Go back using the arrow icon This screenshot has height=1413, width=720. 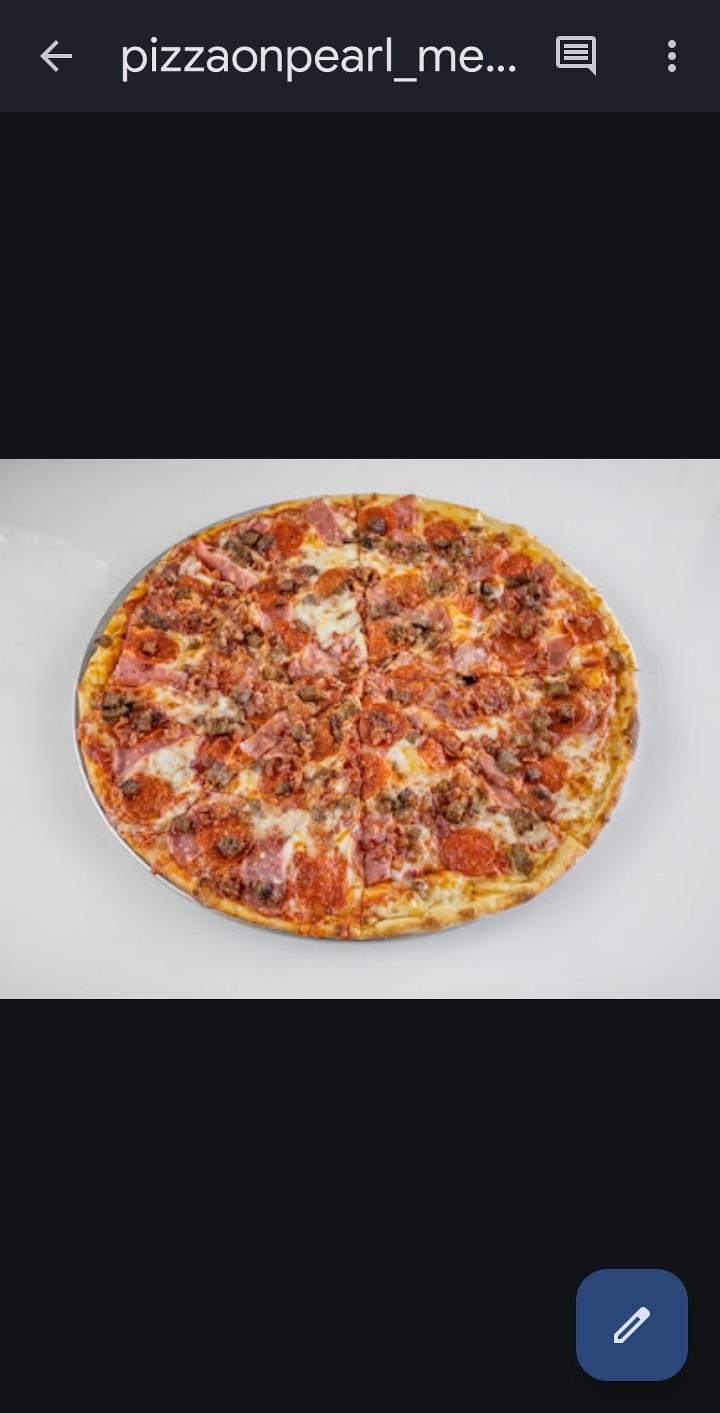coord(56,57)
